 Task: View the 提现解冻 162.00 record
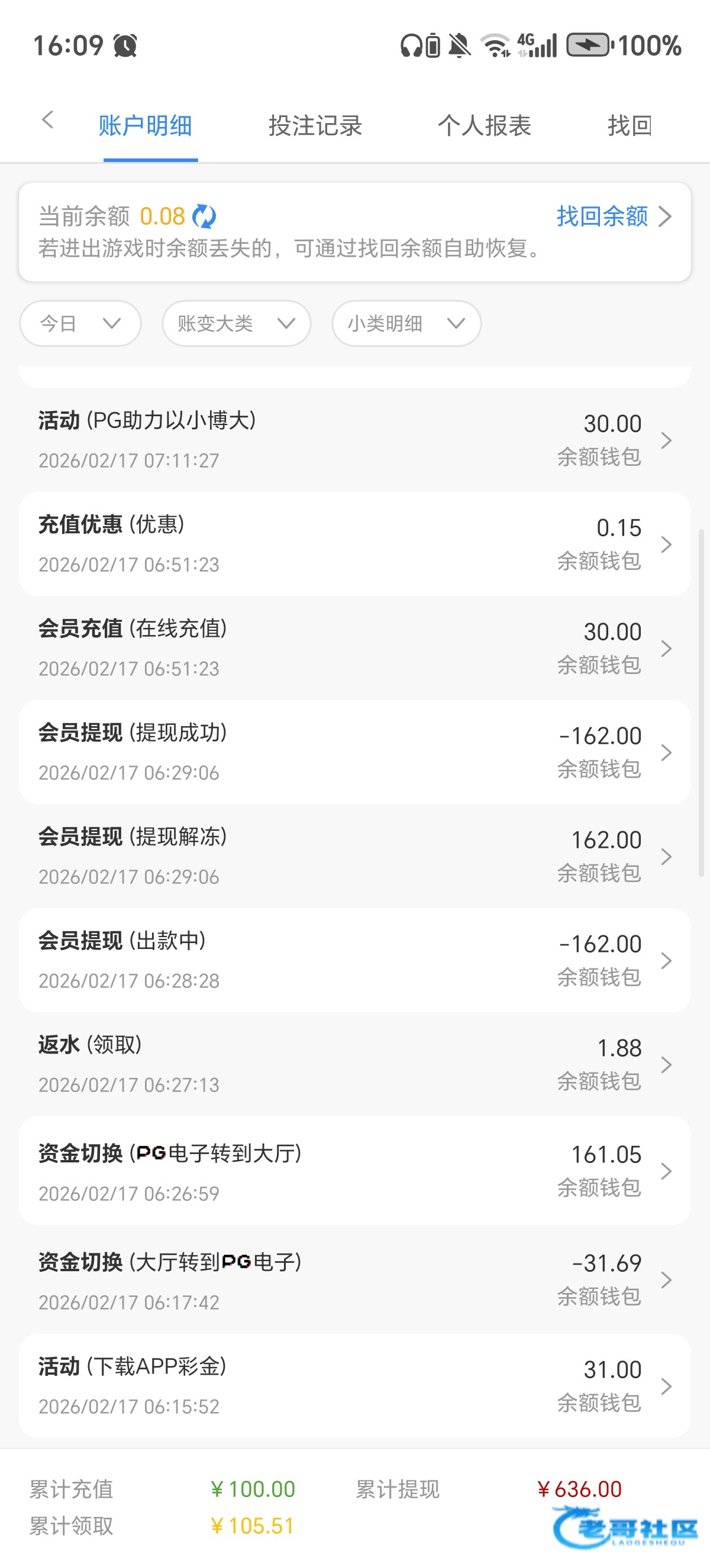[x=354, y=856]
